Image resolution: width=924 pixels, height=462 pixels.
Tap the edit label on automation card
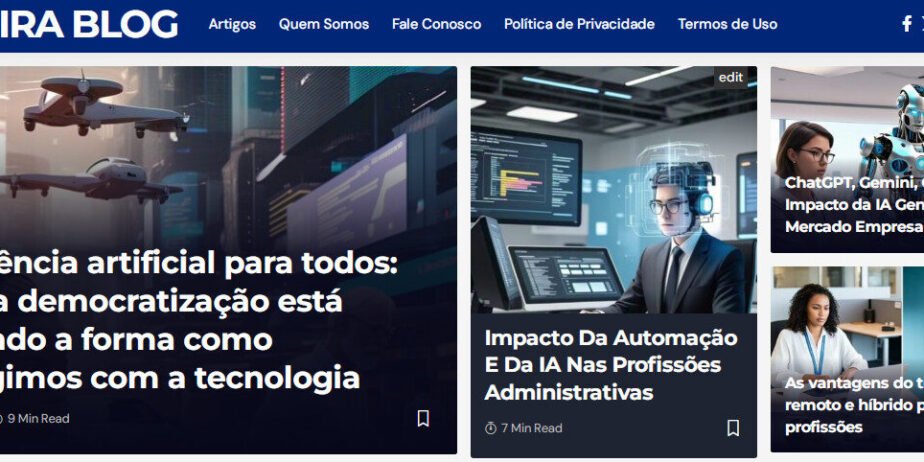pos(731,77)
